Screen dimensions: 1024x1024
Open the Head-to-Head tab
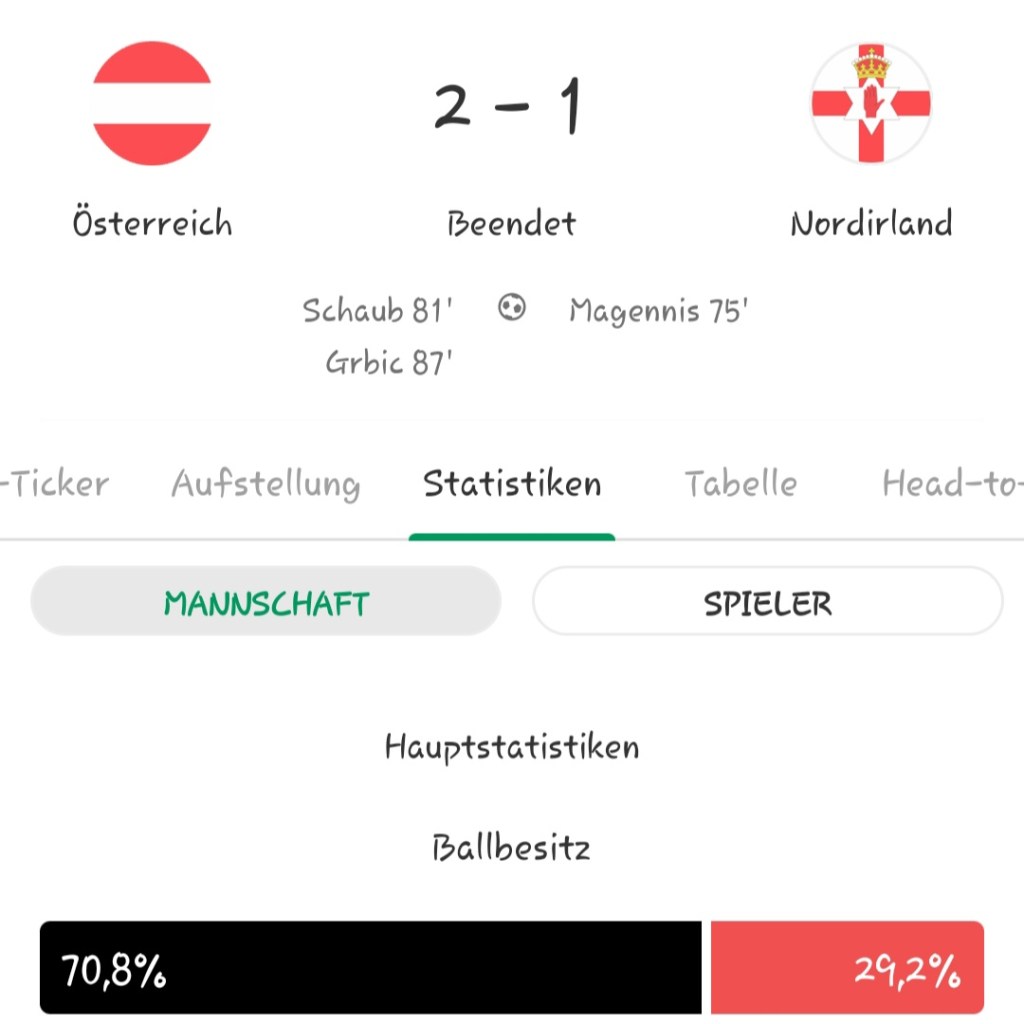coord(952,485)
